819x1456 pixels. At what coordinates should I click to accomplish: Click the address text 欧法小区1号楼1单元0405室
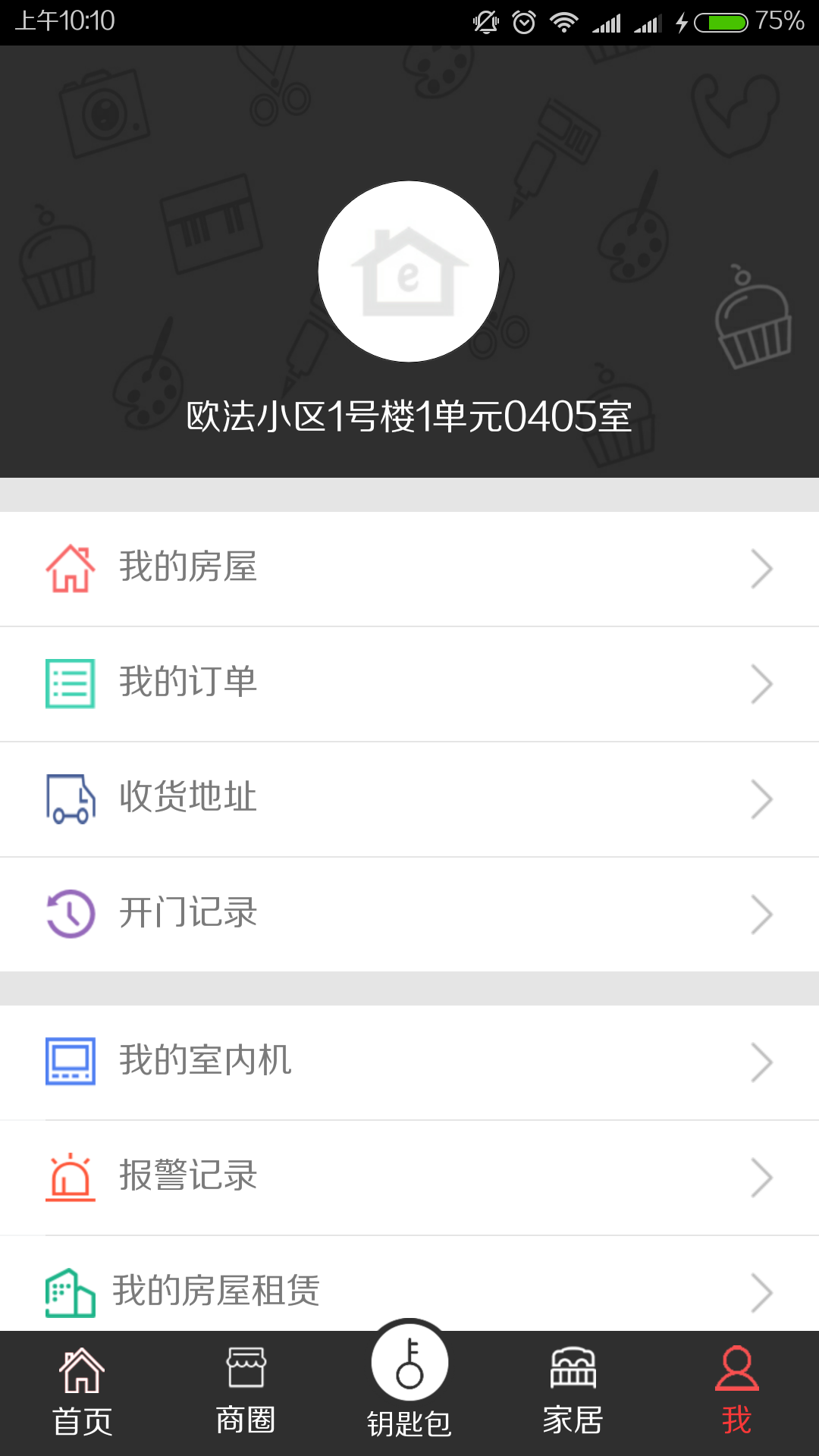click(409, 416)
